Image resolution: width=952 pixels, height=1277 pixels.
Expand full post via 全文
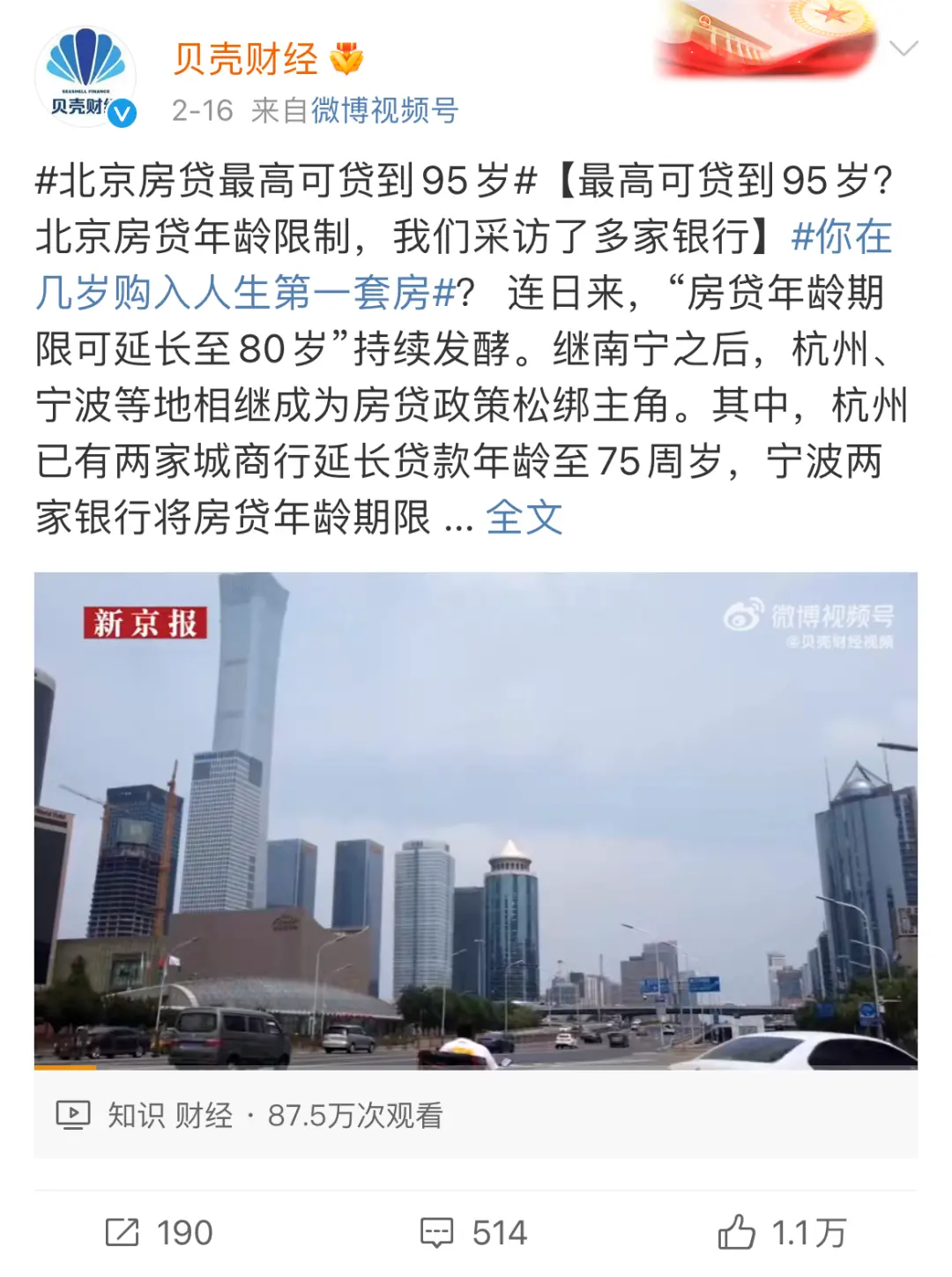tap(524, 517)
